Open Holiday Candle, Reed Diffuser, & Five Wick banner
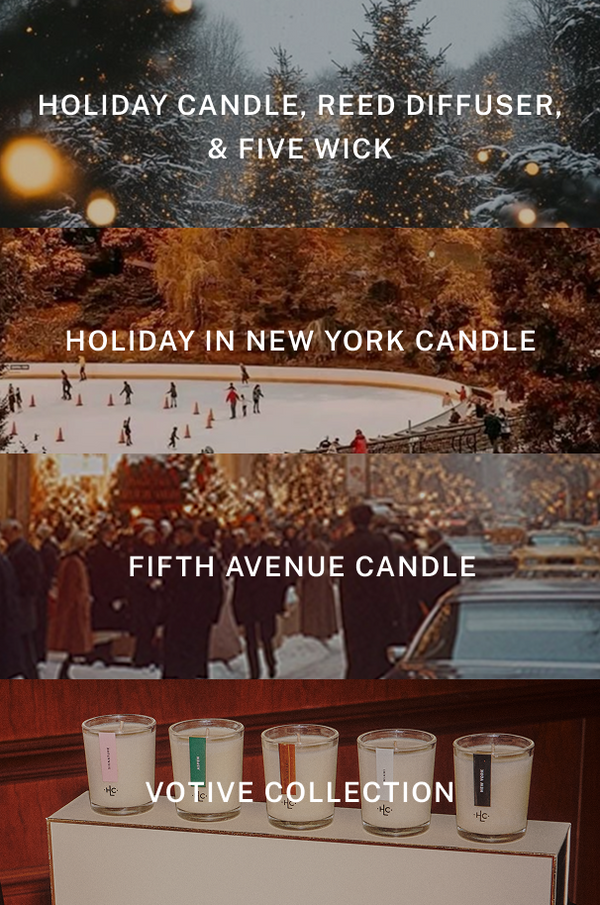The width and height of the screenshot is (600, 905). [x=300, y=126]
